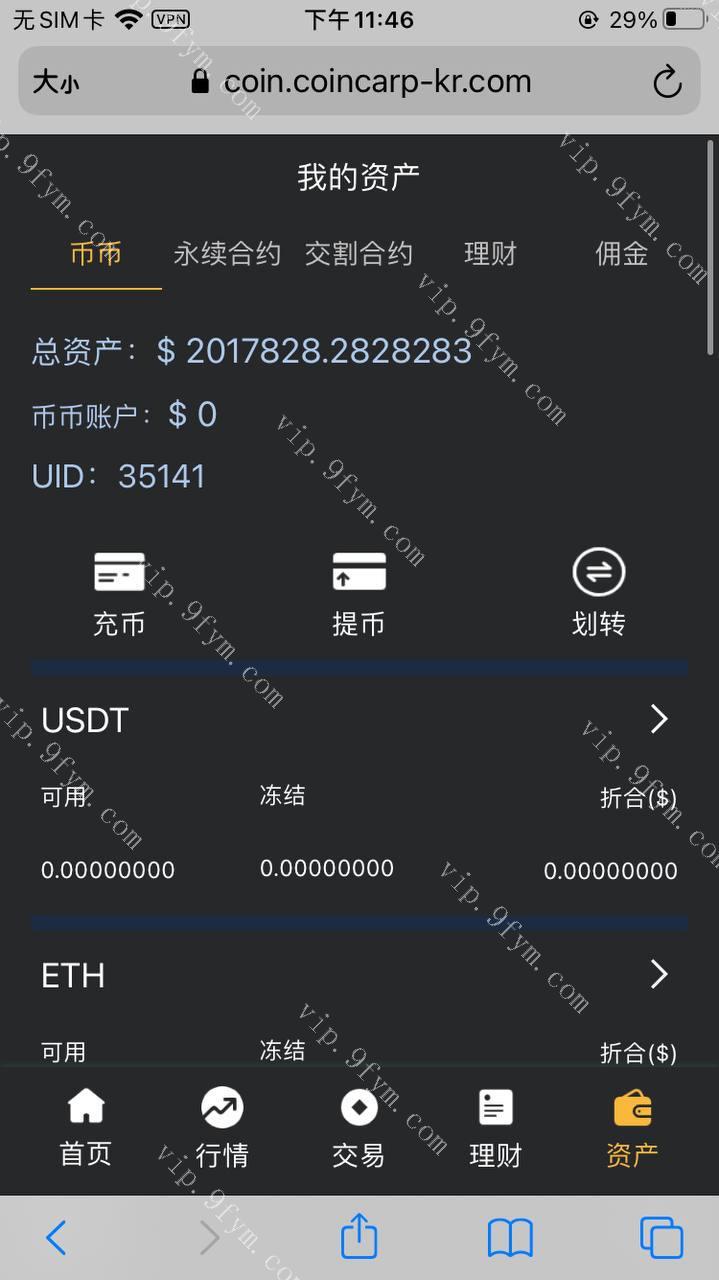Go to the 首页 home tab
The height and width of the screenshot is (1280, 719).
pyautogui.click(x=86, y=1128)
